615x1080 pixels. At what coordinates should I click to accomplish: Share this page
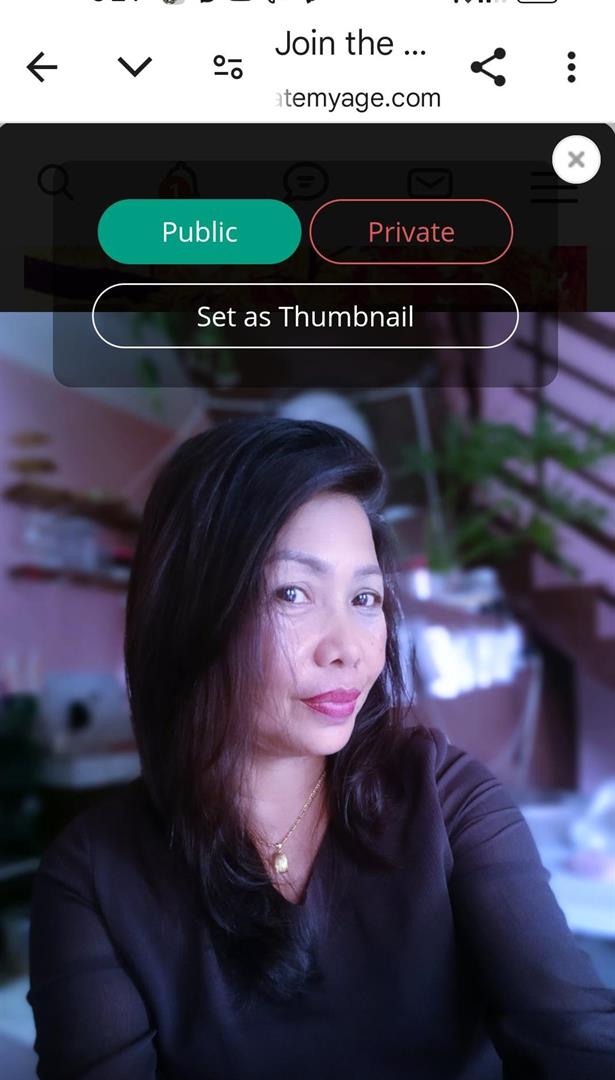tap(488, 67)
